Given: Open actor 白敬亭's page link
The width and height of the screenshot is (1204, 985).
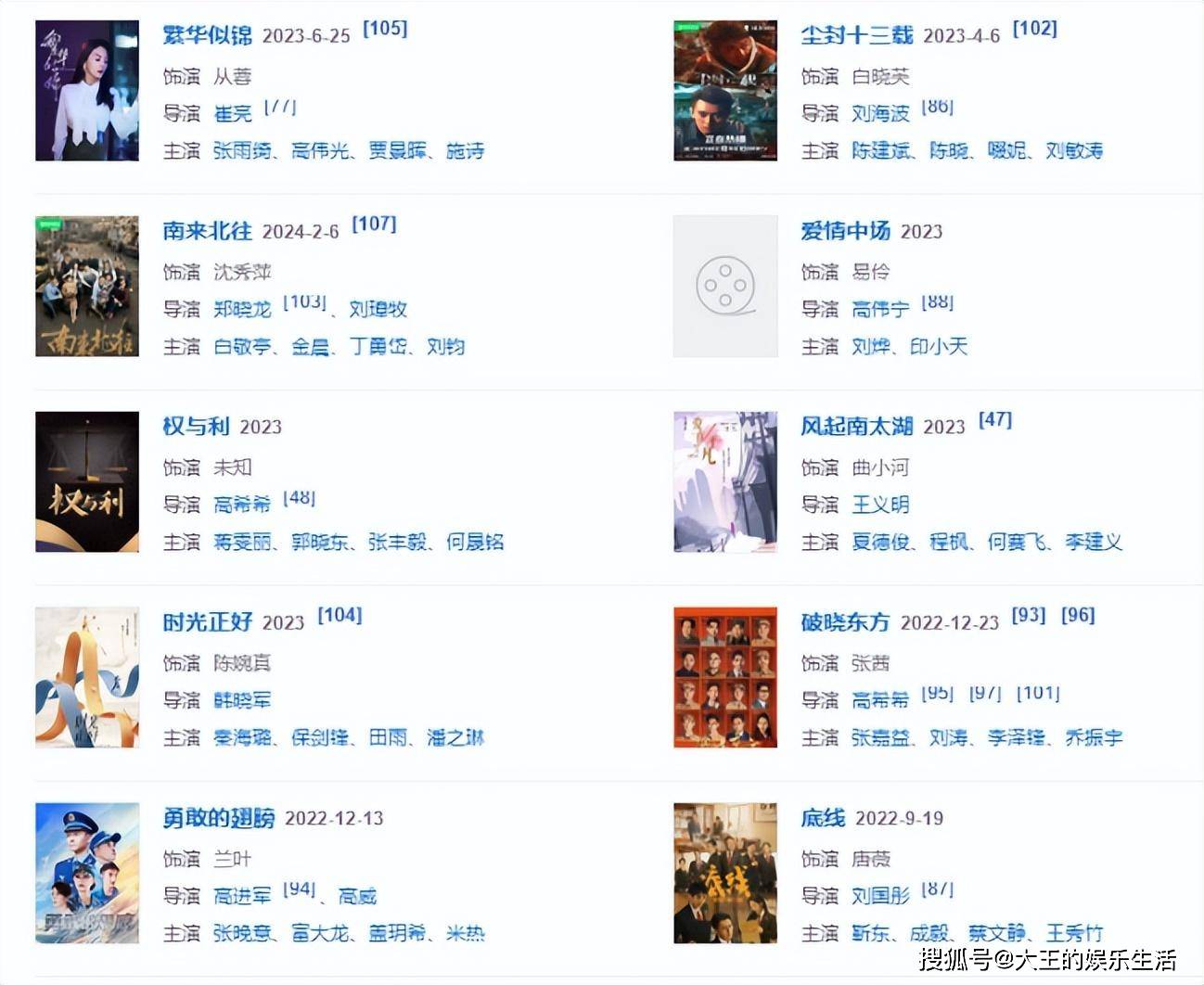Looking at the screenshot, I should [242, 347].
